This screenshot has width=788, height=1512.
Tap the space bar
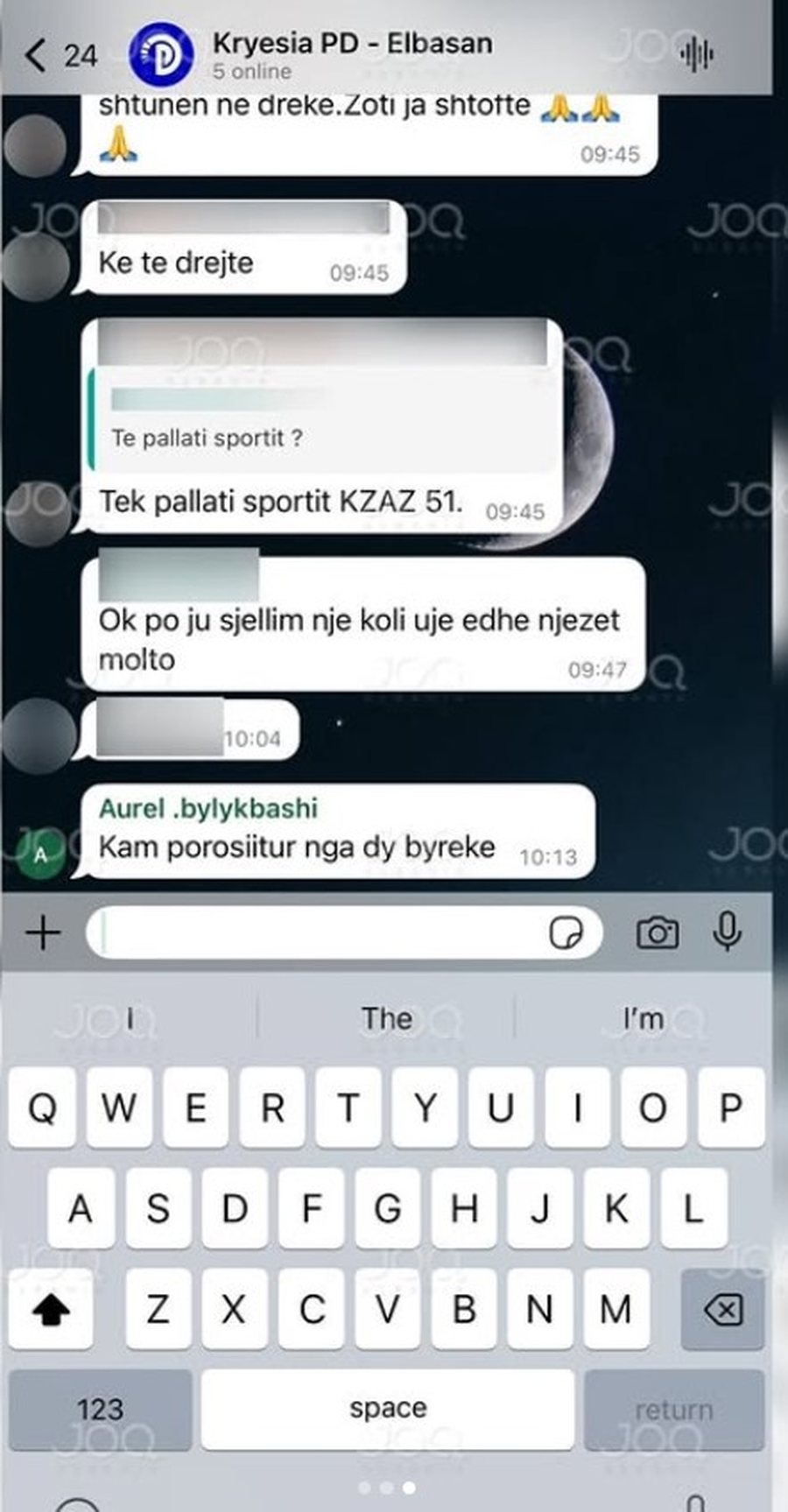point(388,1409)
